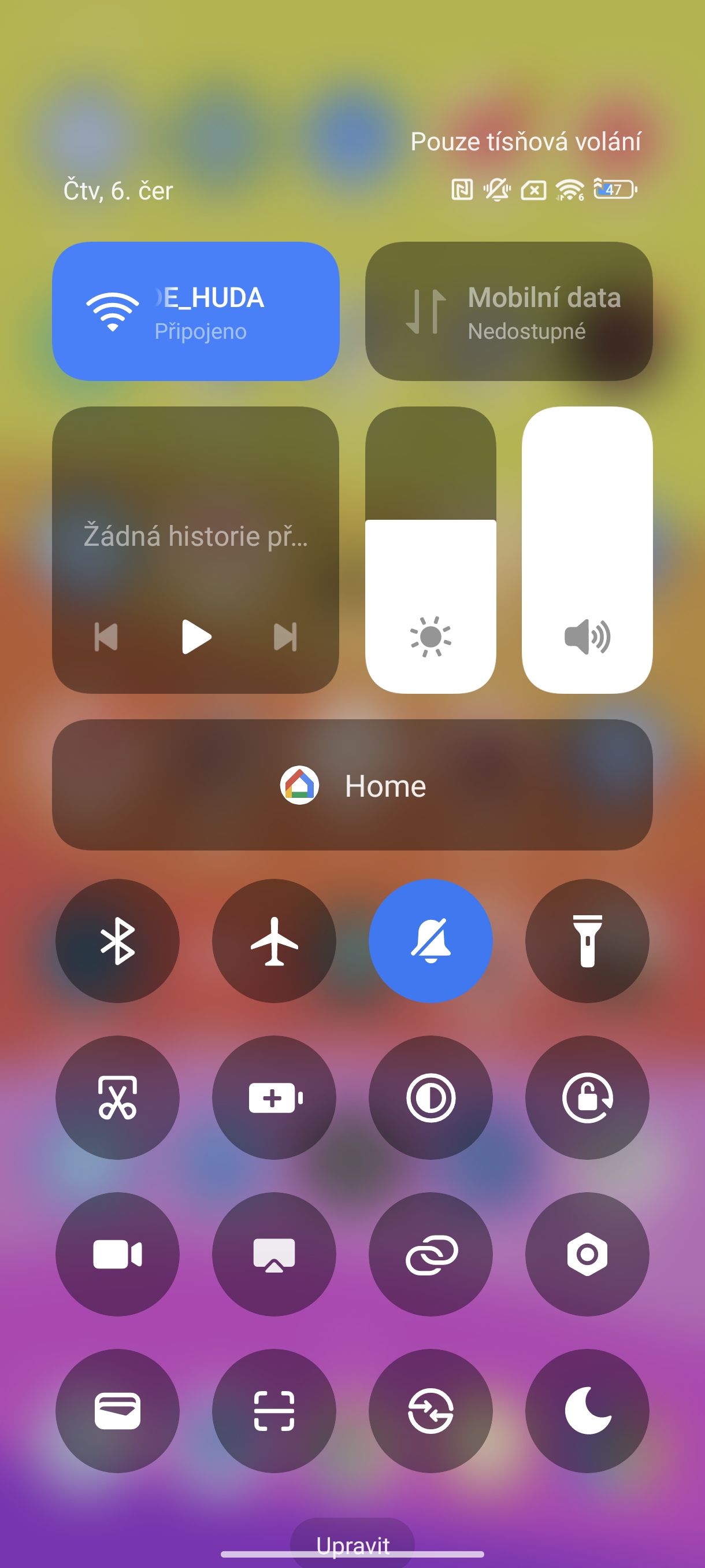Viewport: 705px width, 1568px height.
Task: Start screen recorder camera icon
Action: 117,1255
